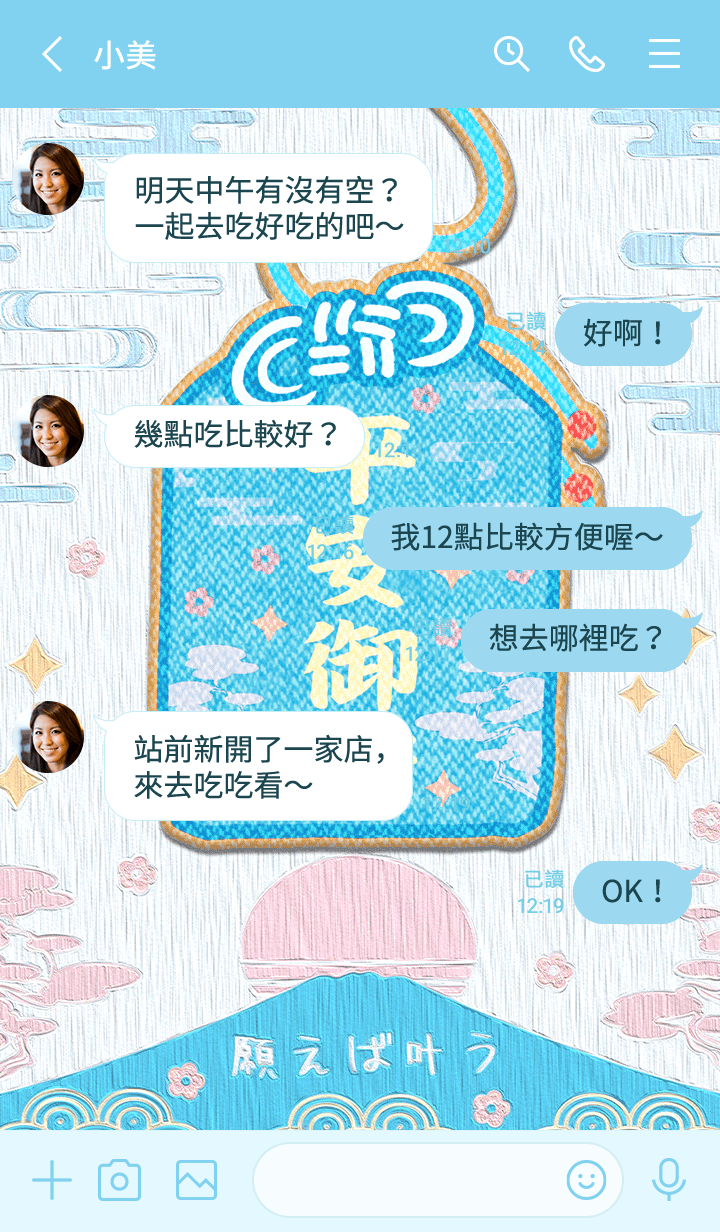Focus the message input field

click(405, 1181)
